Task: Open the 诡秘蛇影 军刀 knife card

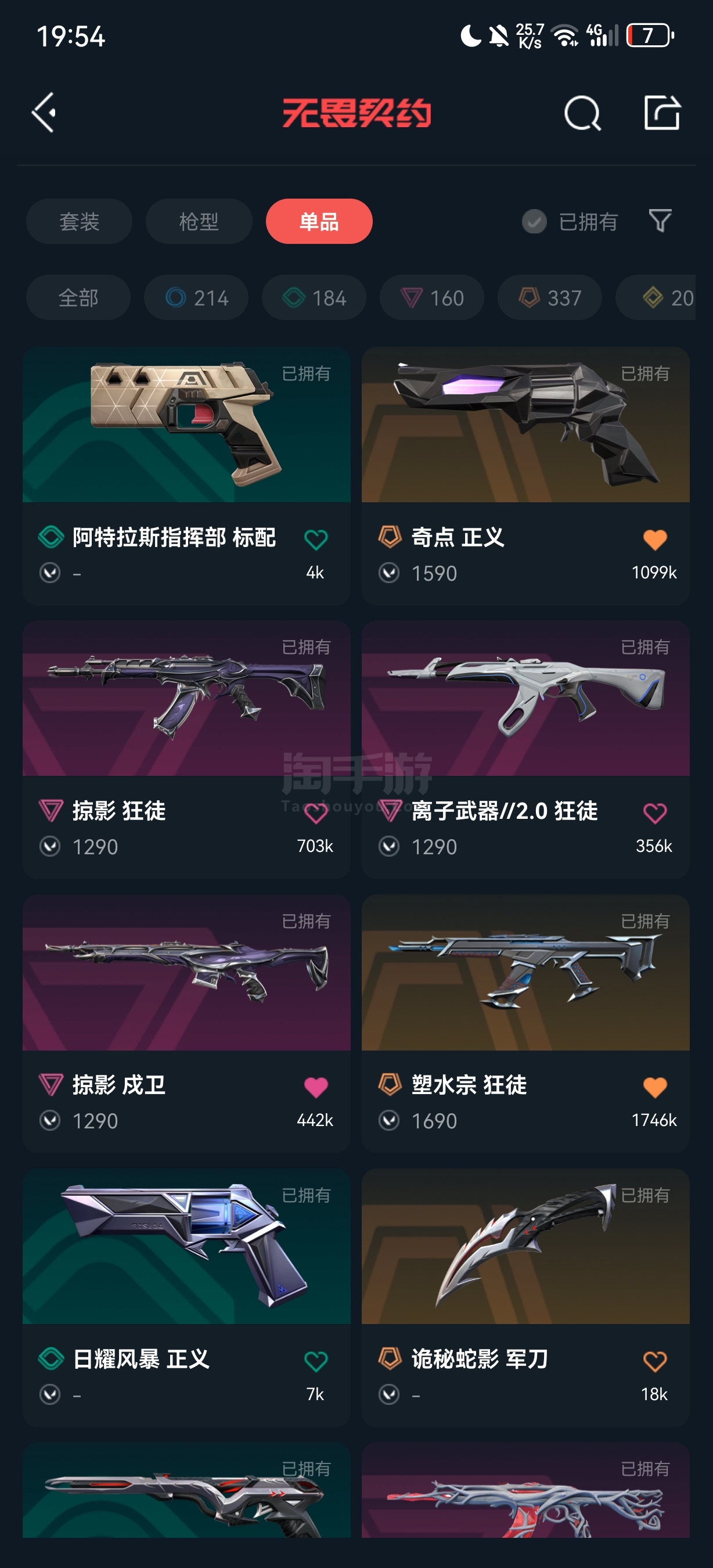Action: pyautogui.click(x=525, y=1297)
